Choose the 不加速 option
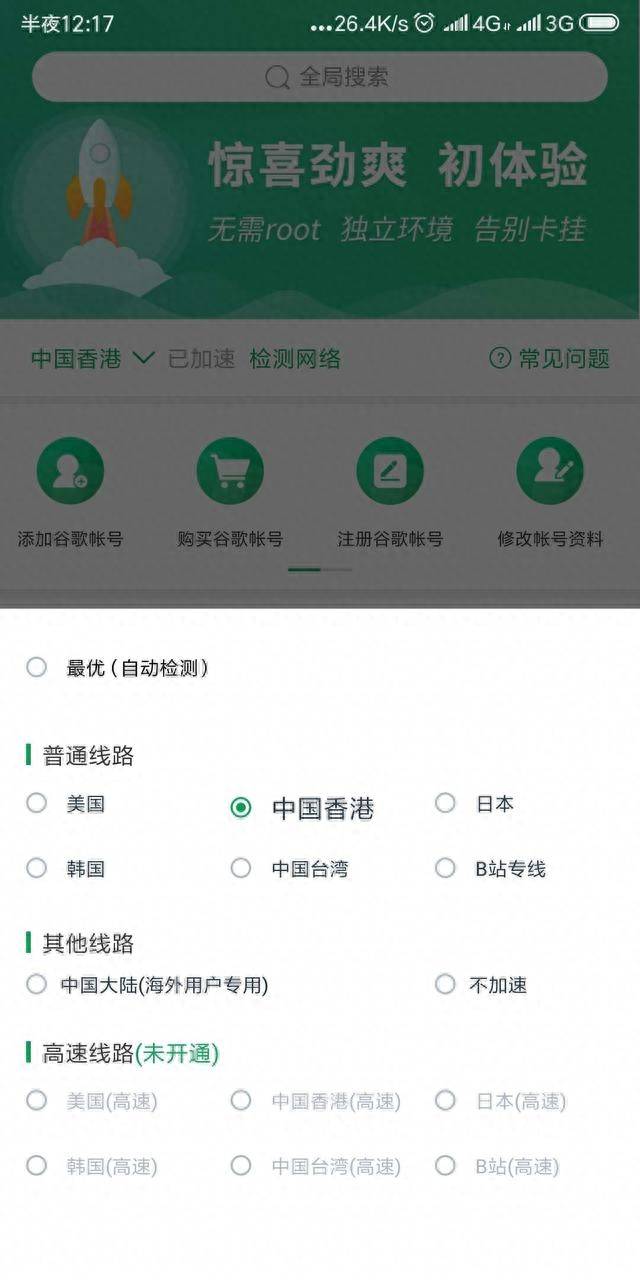This screenshot has height=1280, width=640. click(481, 985)
